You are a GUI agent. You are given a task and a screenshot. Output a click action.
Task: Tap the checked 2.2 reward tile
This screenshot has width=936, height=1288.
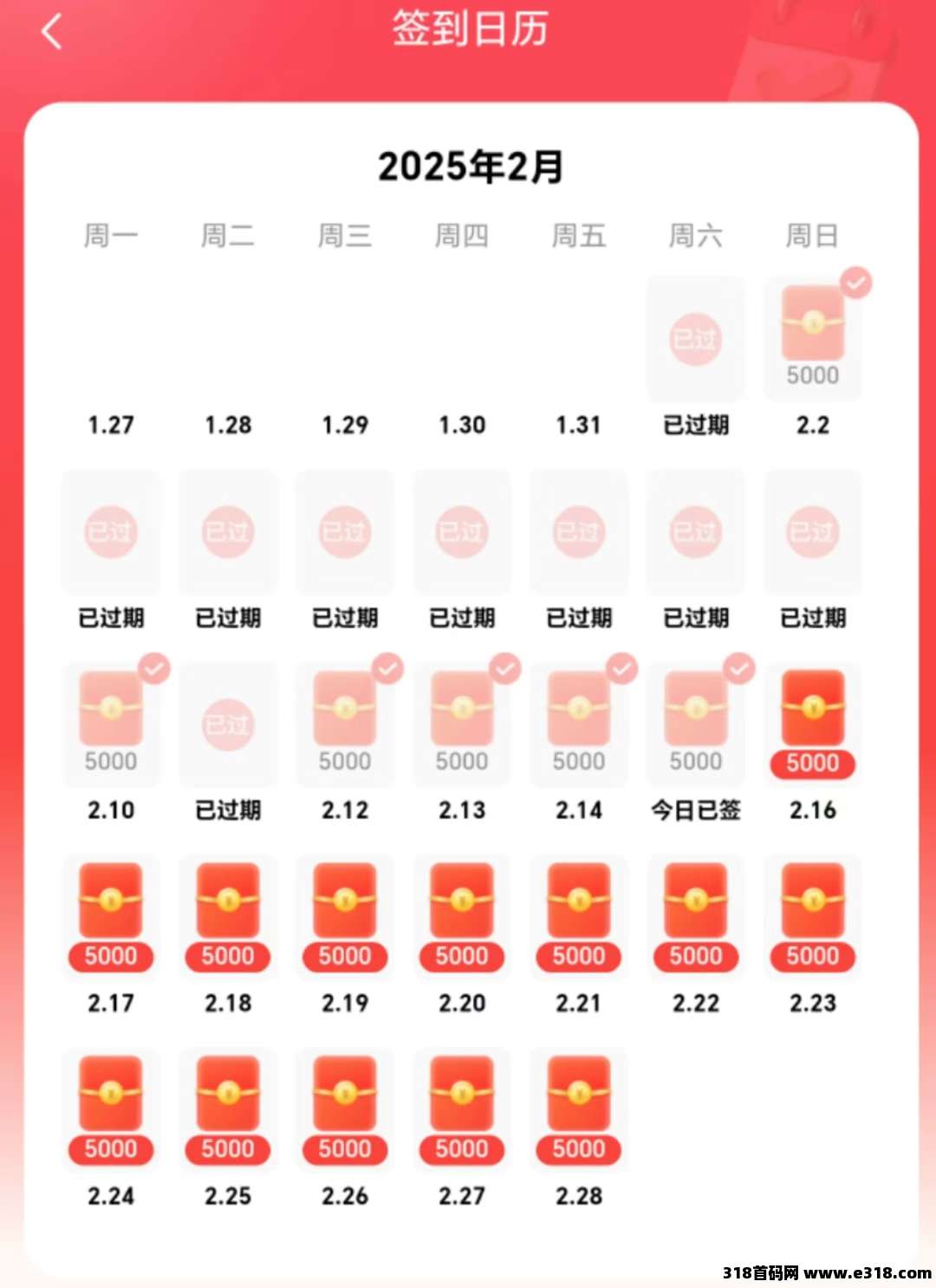812,338
